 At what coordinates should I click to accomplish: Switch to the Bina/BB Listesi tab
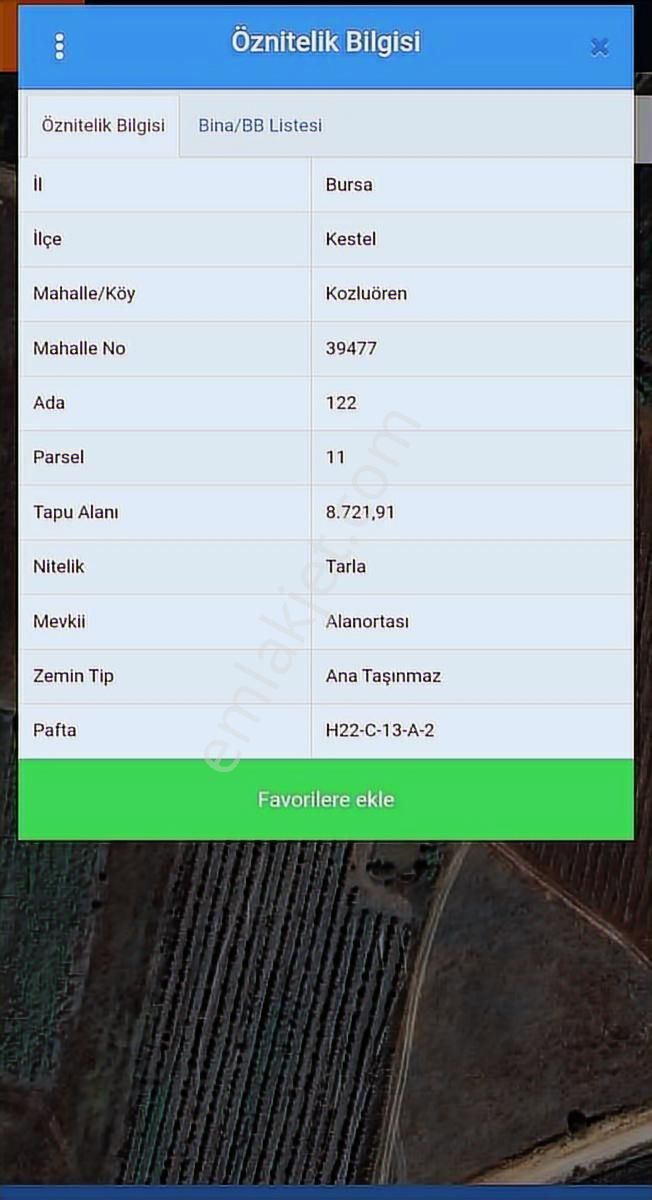point(260,126)
